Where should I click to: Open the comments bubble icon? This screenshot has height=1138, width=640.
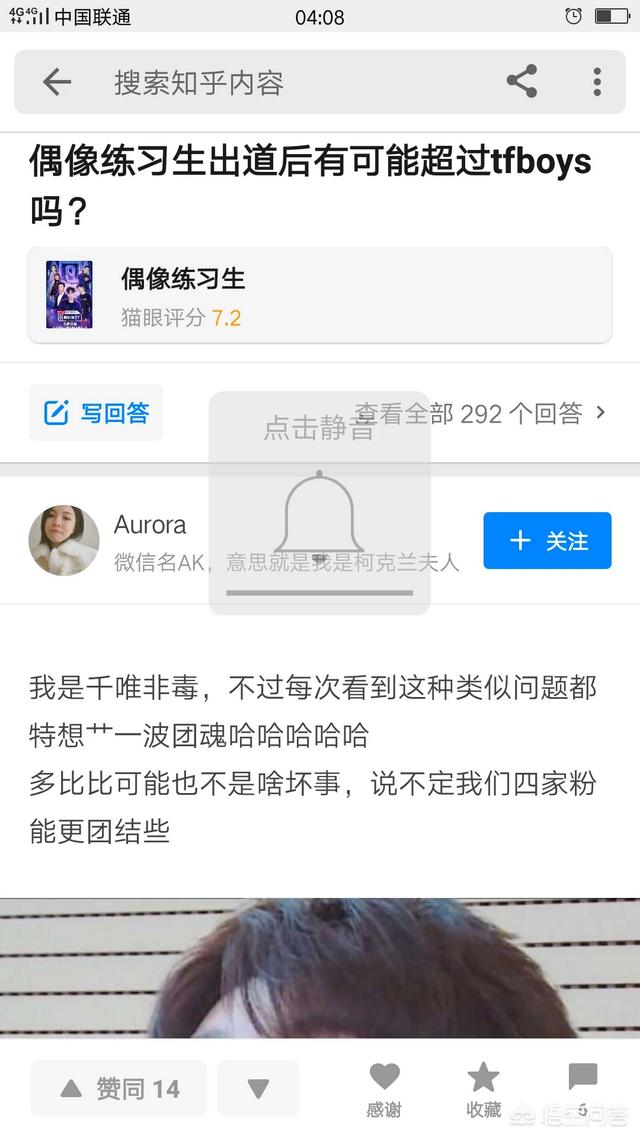(582, 1082)
